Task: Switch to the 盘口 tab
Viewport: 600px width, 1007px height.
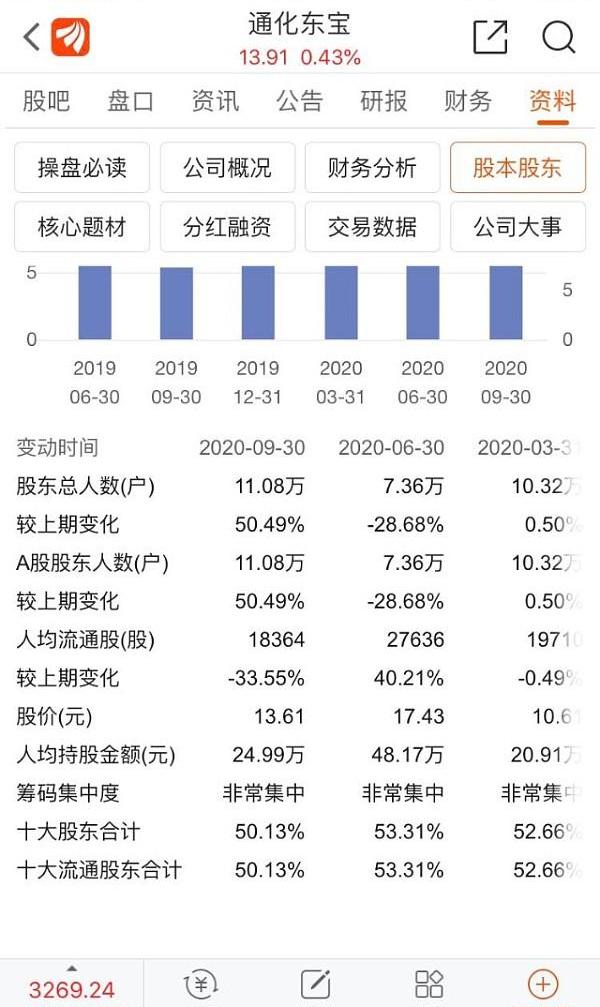Action: 130,101
